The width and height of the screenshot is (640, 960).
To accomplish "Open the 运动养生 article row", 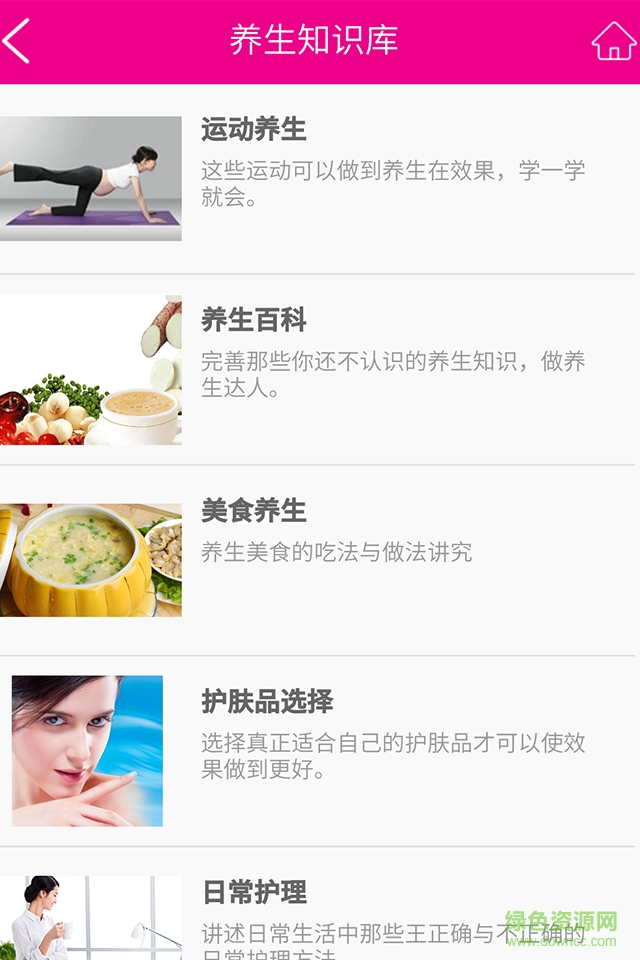I will click(320, 178).
